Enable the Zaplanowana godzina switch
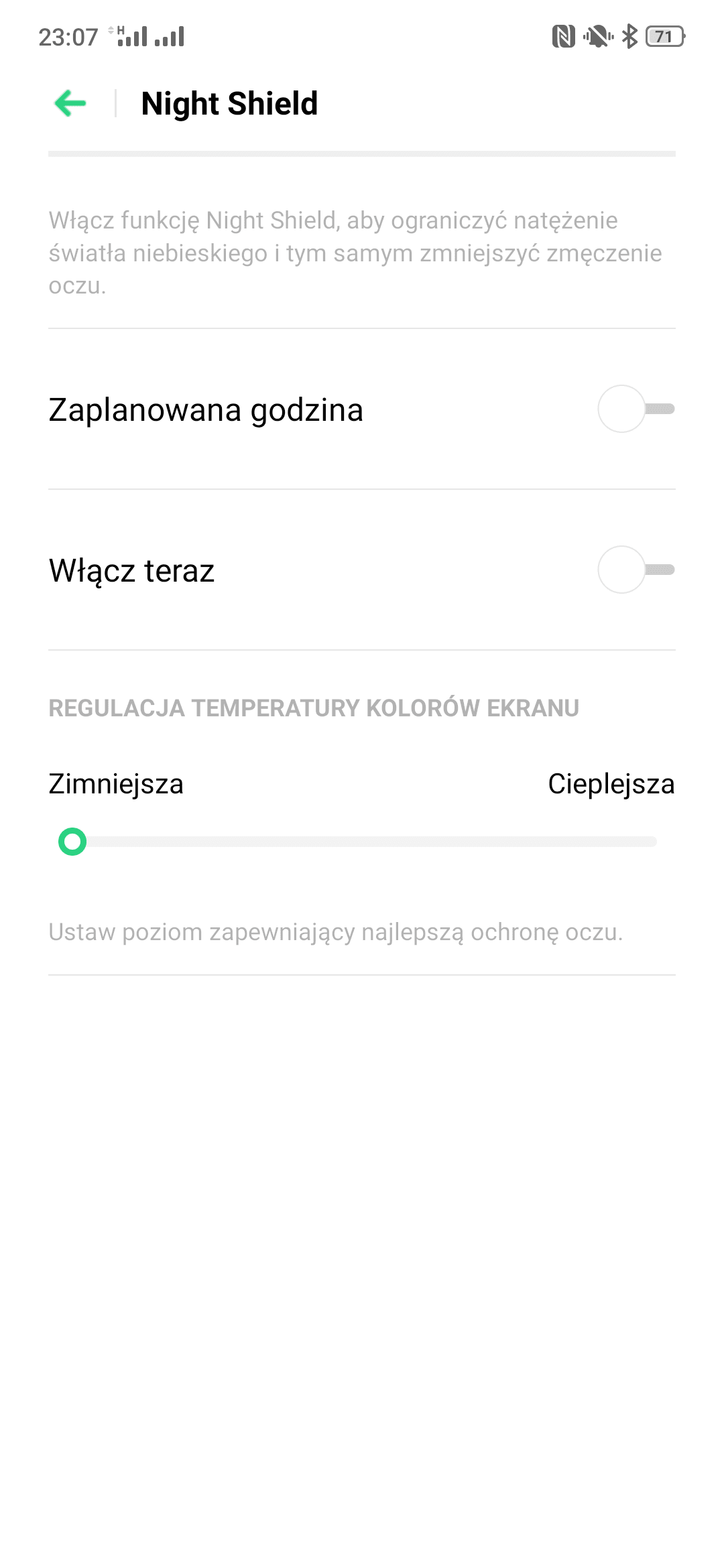 pos(636,409)
